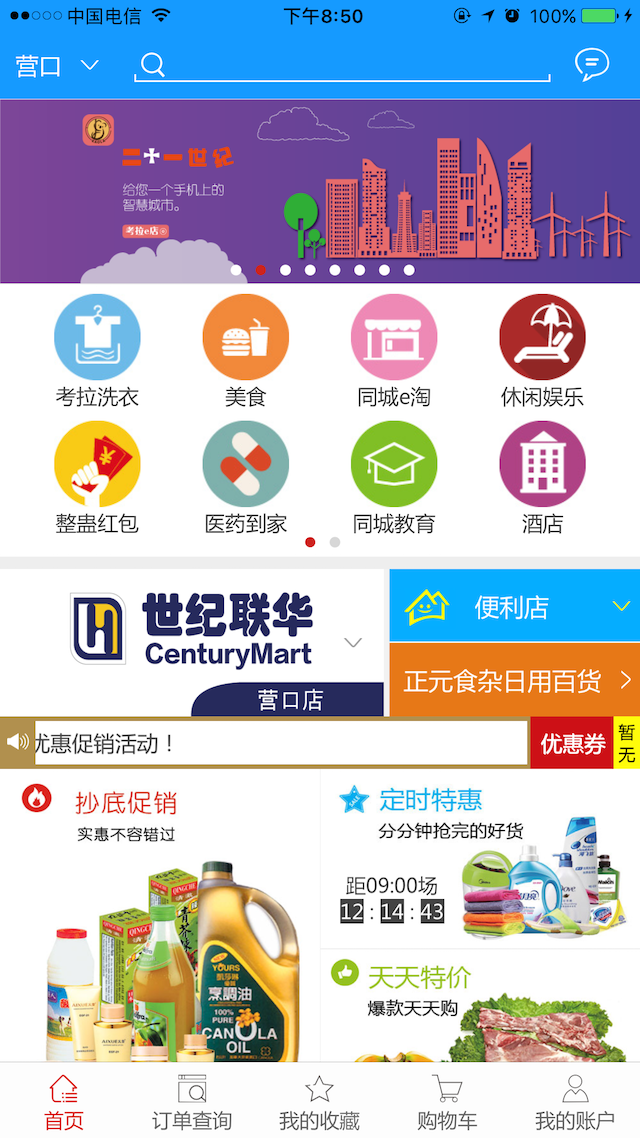This screenshot has height=1138, width=640.
Task: Open the 酒店 hotel category
Action: click(x=542, y=478)
